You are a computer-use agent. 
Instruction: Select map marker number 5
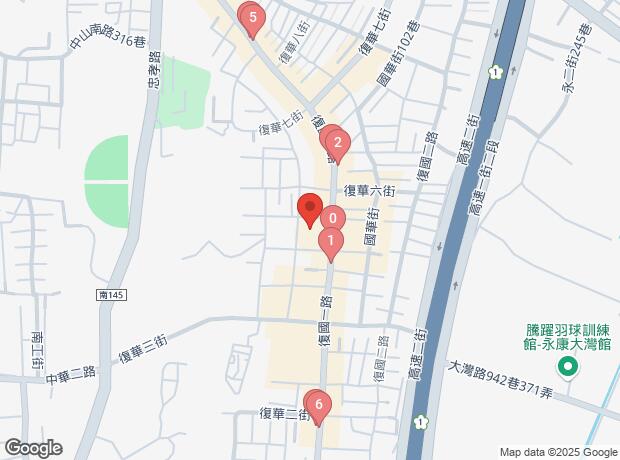click(x=252, y=18)
